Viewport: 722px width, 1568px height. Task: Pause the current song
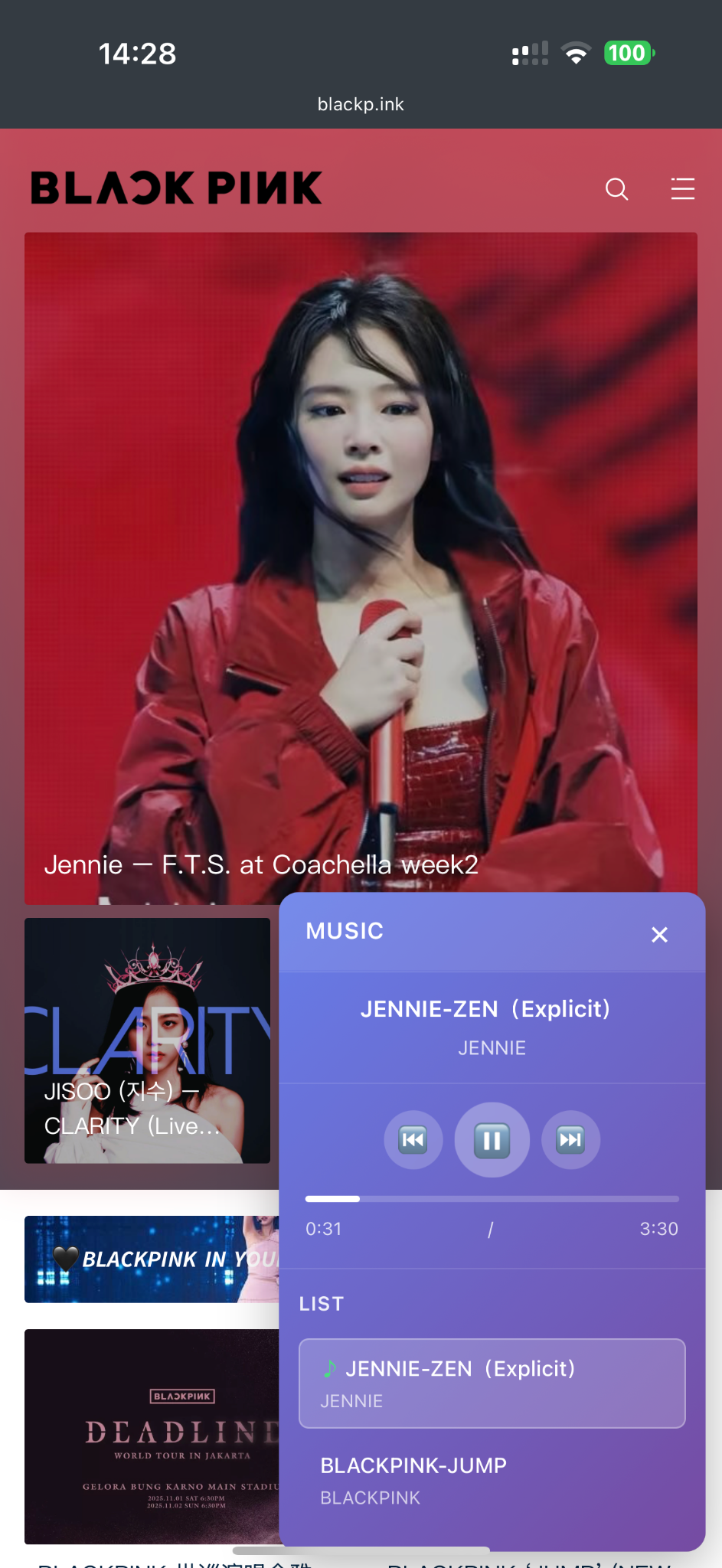pyautogui.click(x=492, y=1140)
